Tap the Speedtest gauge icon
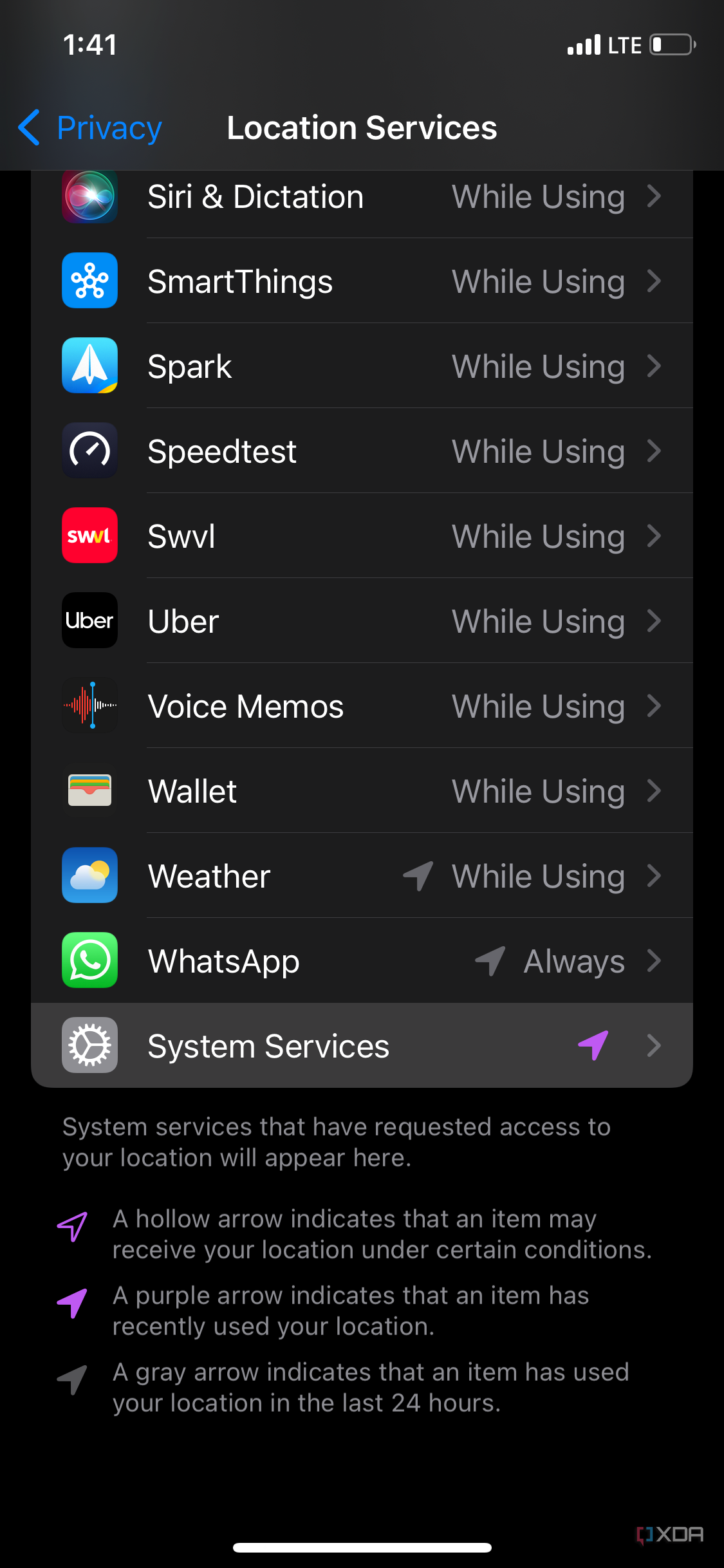 click(89, 451)
